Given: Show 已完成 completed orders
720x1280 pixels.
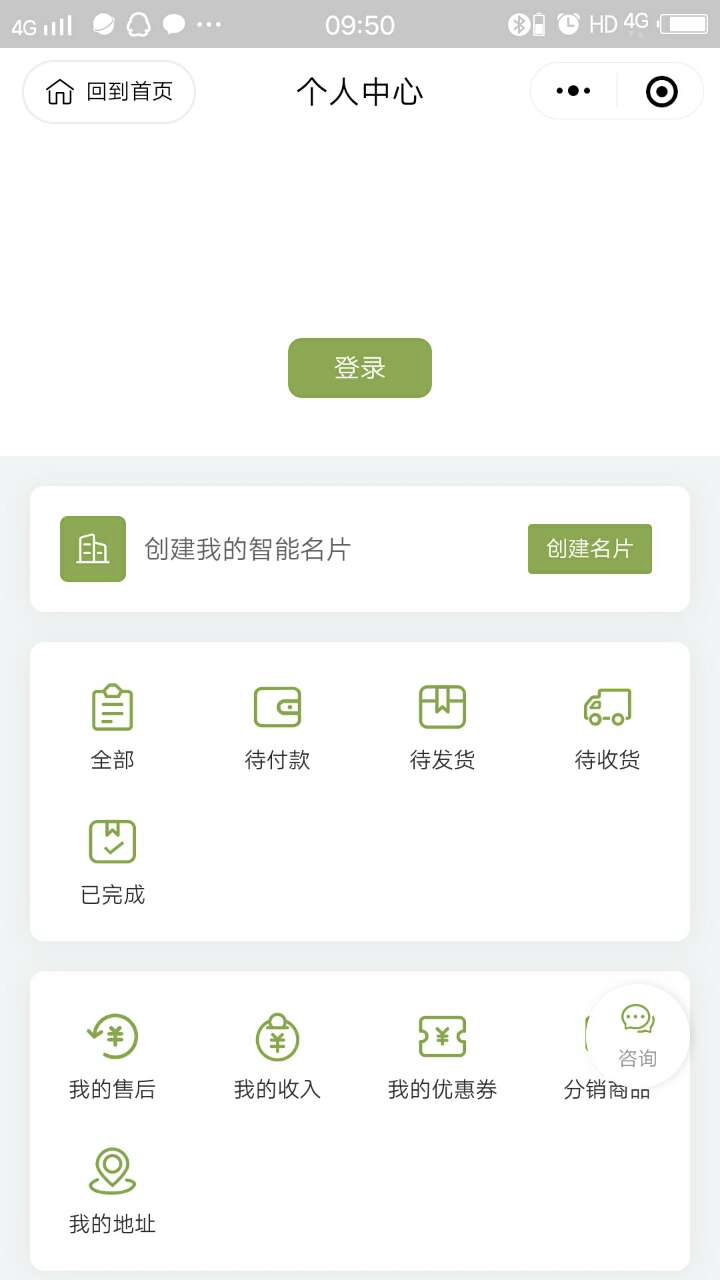Looking at the screenshot, I should (112, 861).
